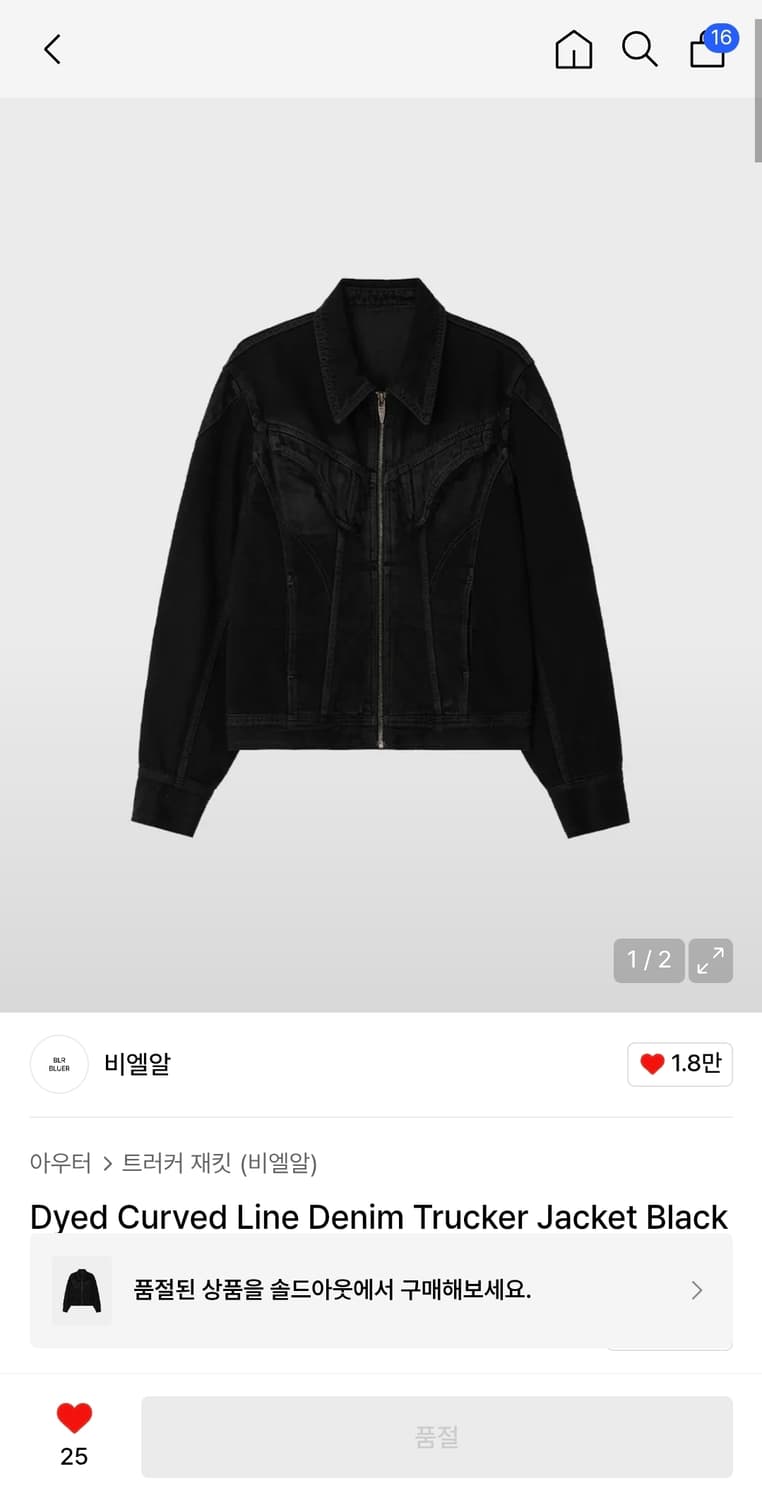The height and width of the screenshot is (1500, 762).
Task: Toggle the product like heart at bottom left
Action: click(x=74, y=1417)
